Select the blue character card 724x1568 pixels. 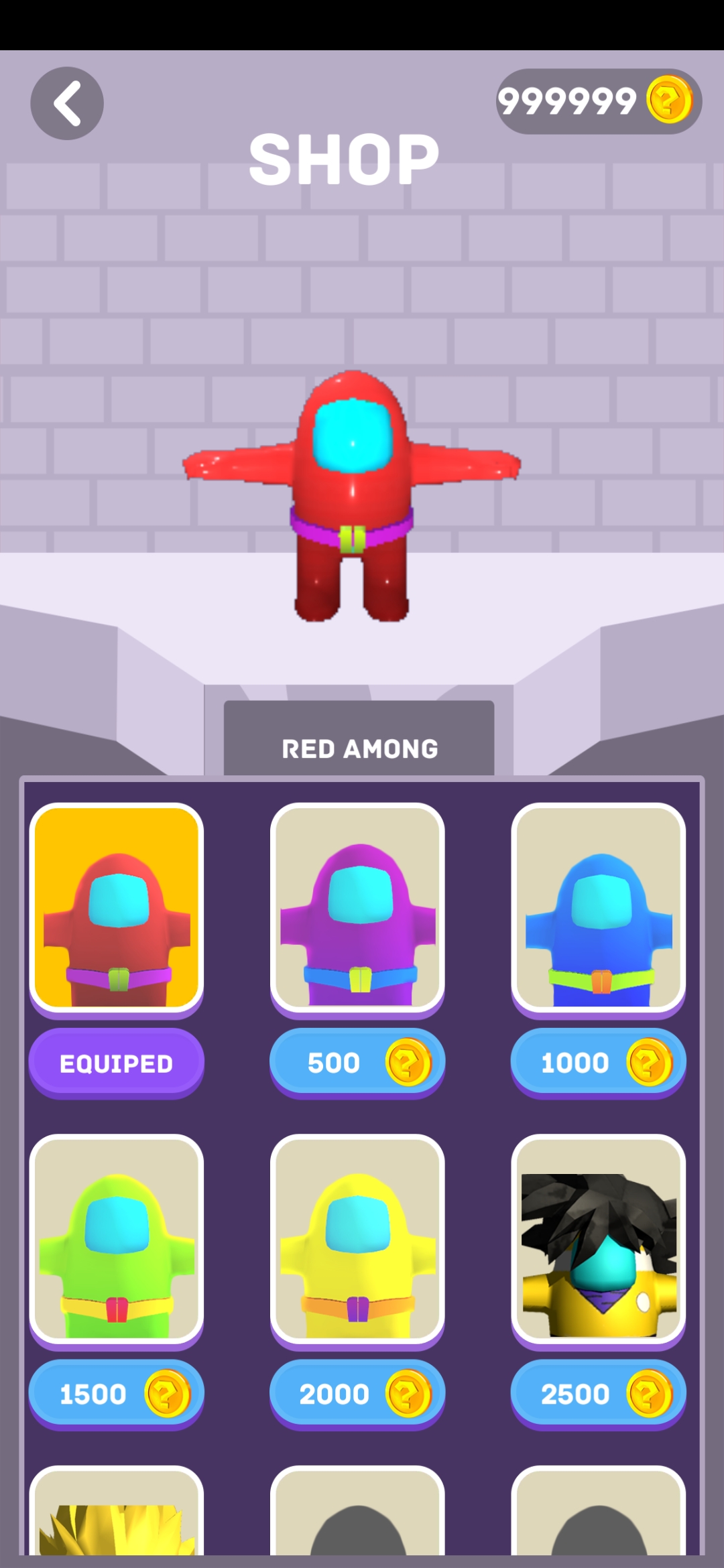coord(598,907)
